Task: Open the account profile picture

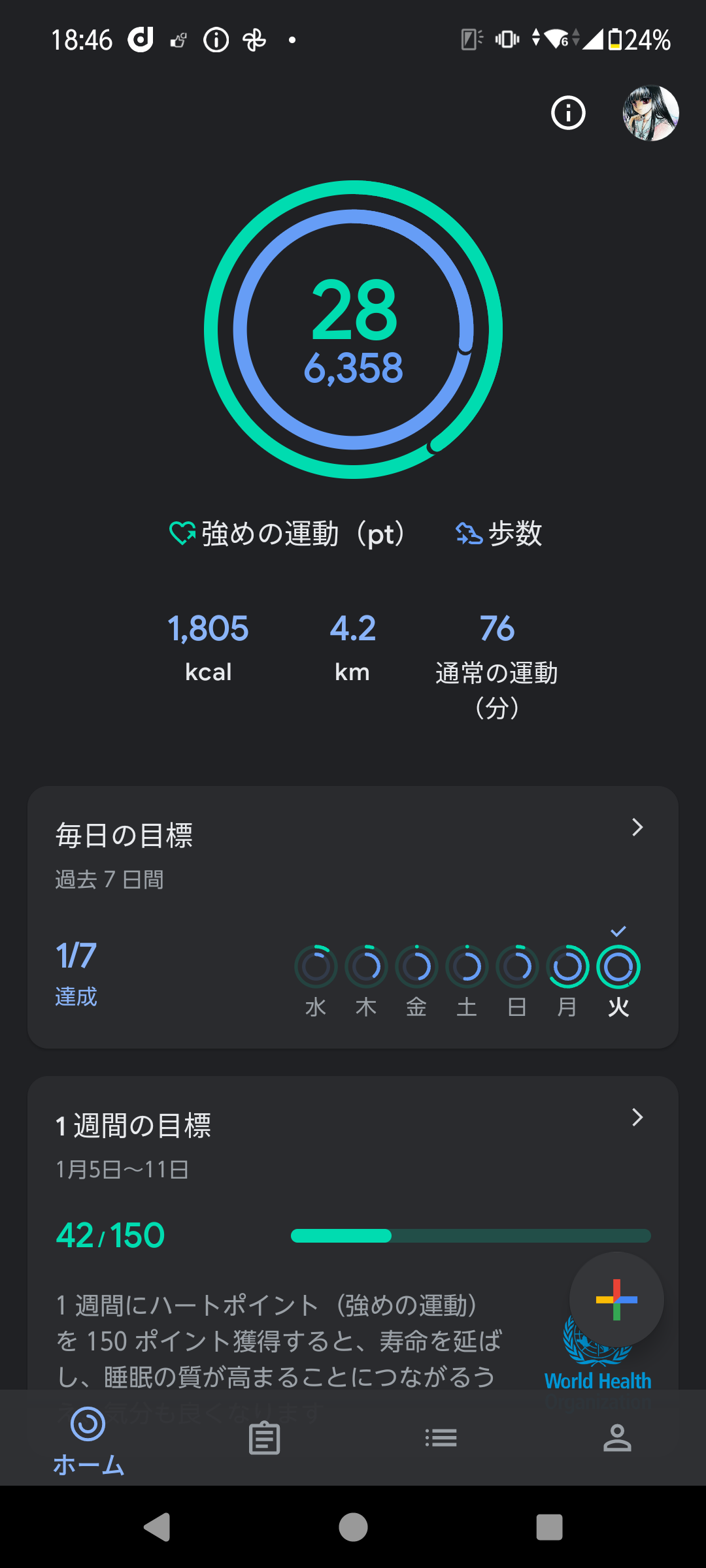Action: pyautogui.click(x=650, y=113)
